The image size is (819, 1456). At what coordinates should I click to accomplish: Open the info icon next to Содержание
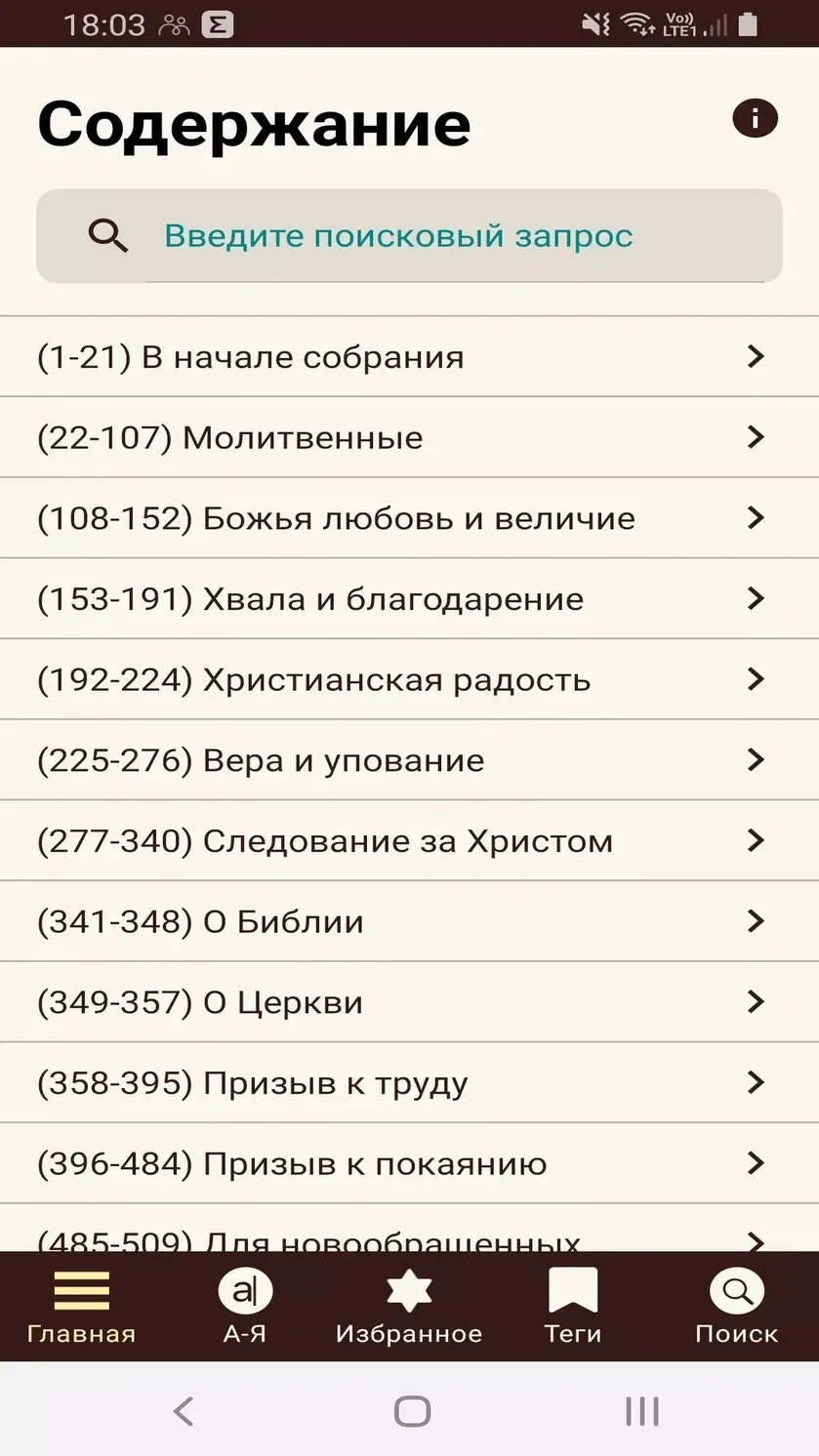(x=755, y=118)
